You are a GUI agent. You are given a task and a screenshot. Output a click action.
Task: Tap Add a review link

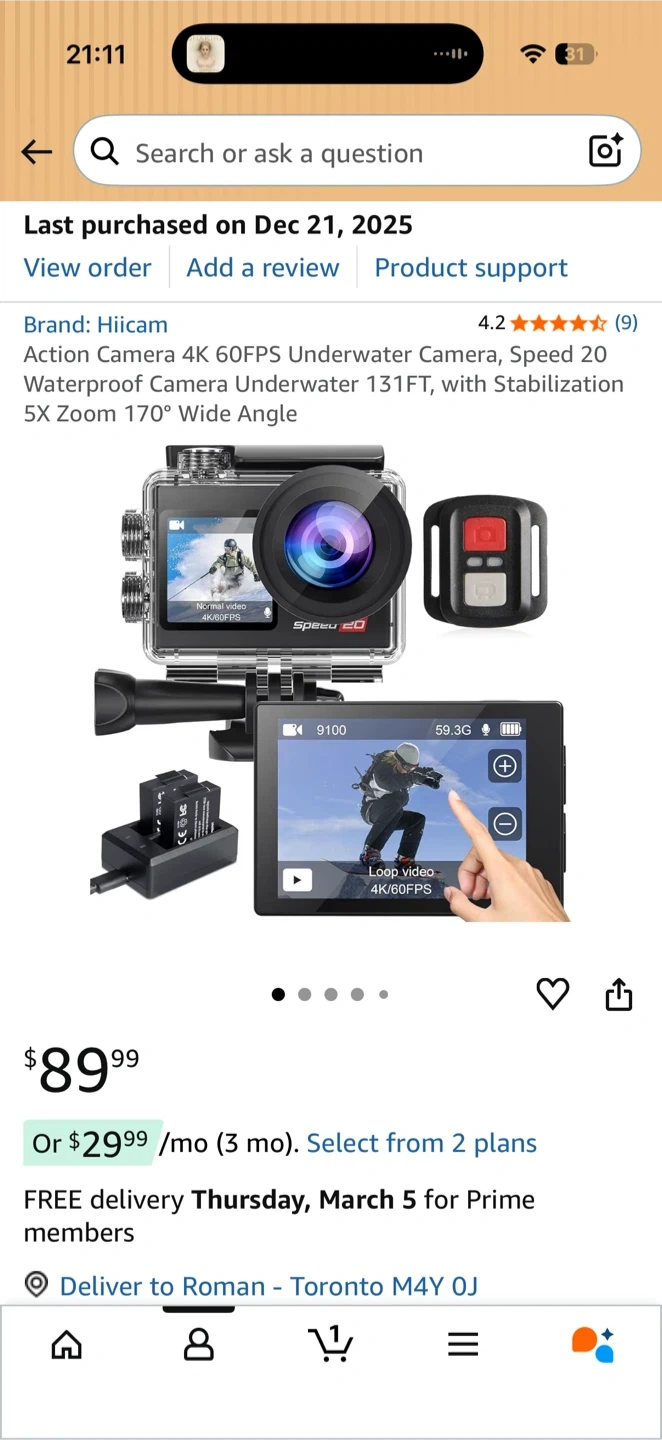[263, 268]
